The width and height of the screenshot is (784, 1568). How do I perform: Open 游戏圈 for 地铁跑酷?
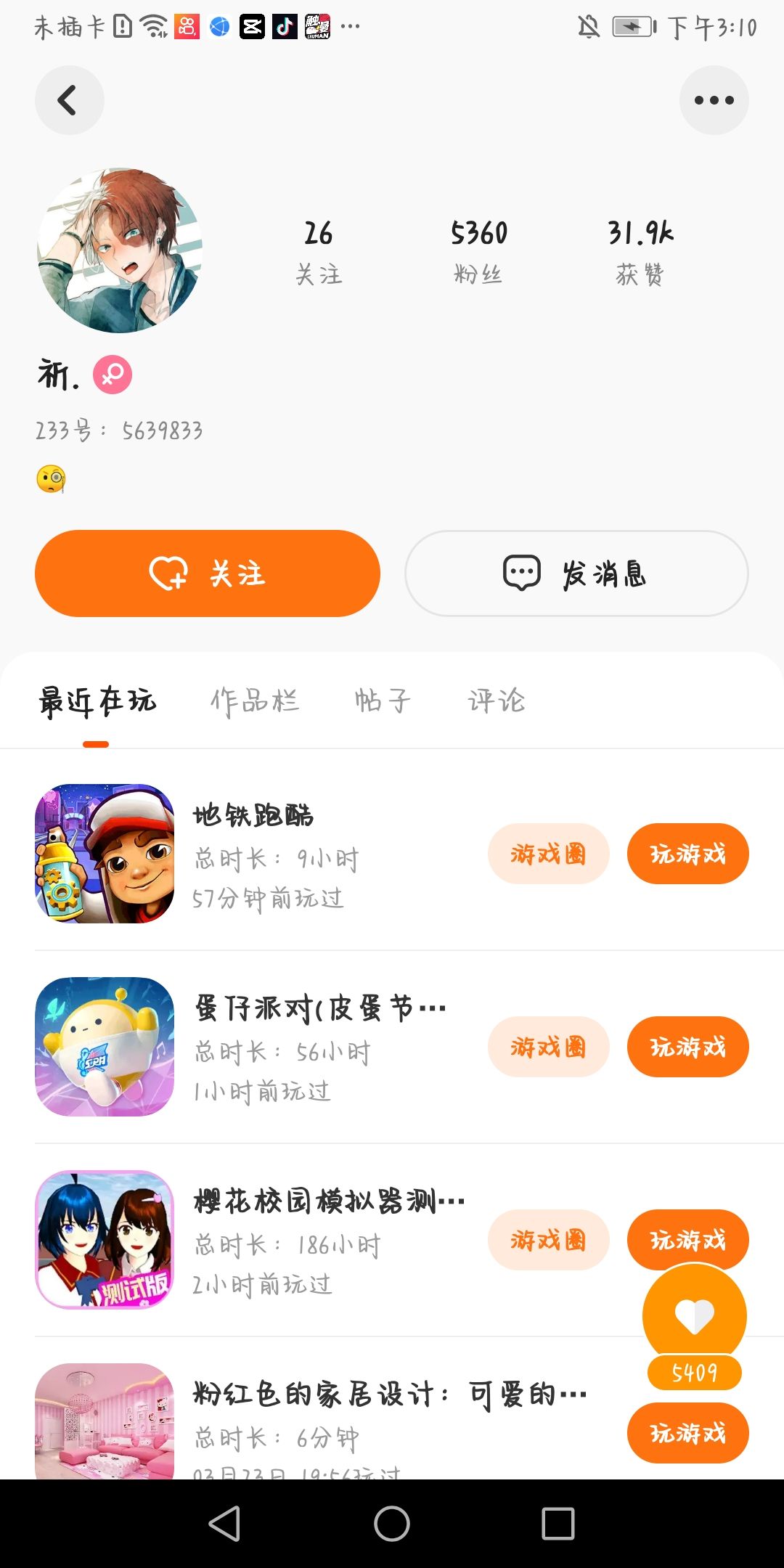click(x=548, y=854)
